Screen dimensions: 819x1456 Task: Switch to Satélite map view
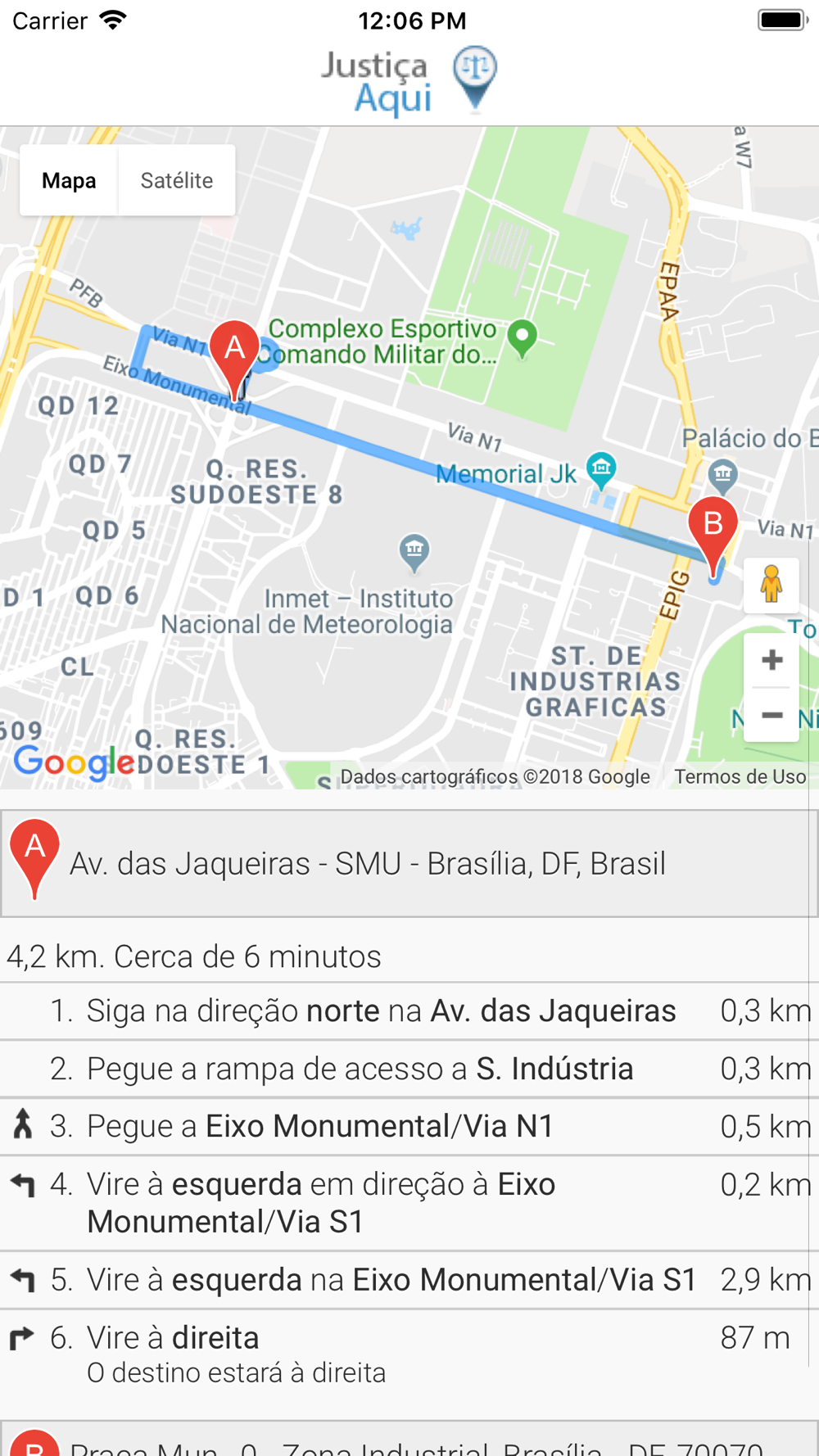177,180
